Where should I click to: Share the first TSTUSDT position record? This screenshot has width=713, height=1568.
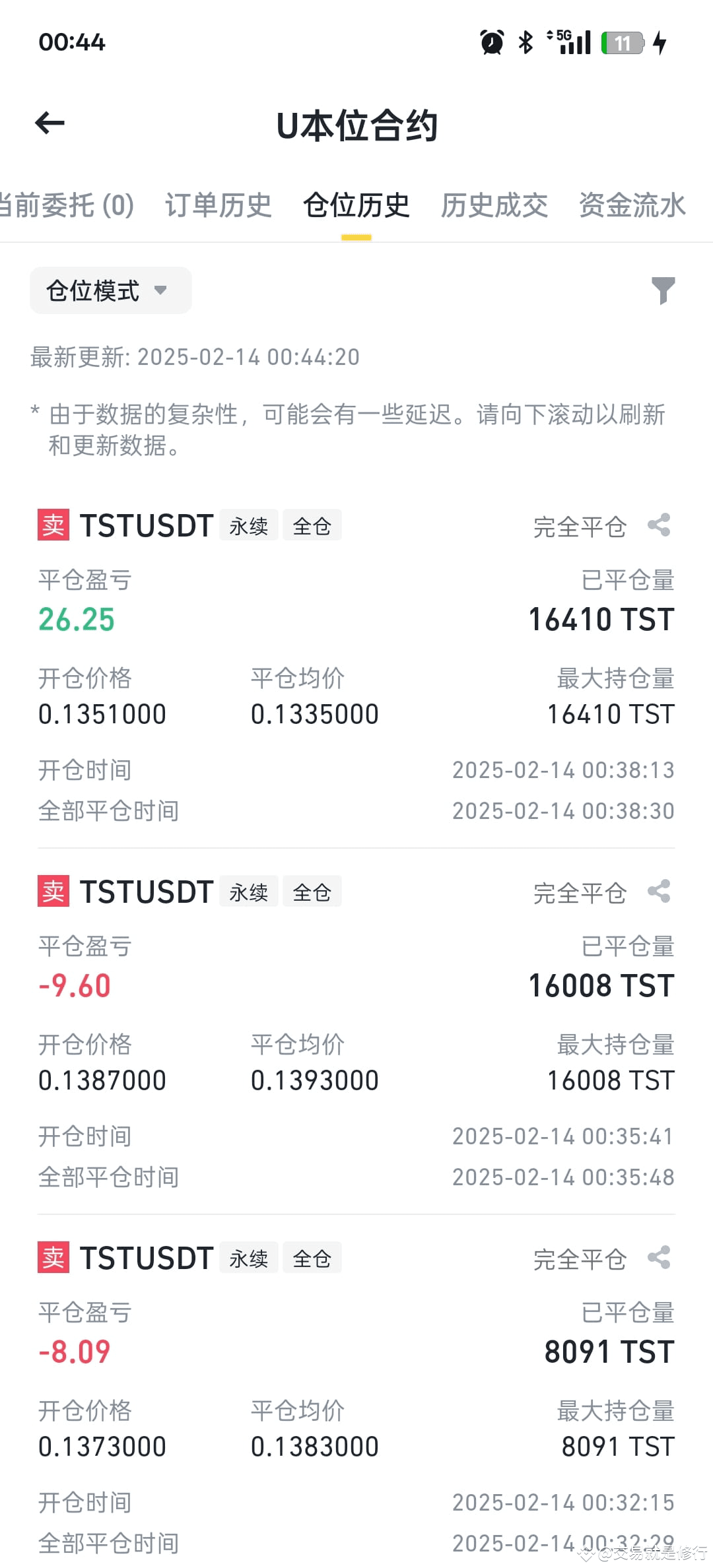(660, 525)
